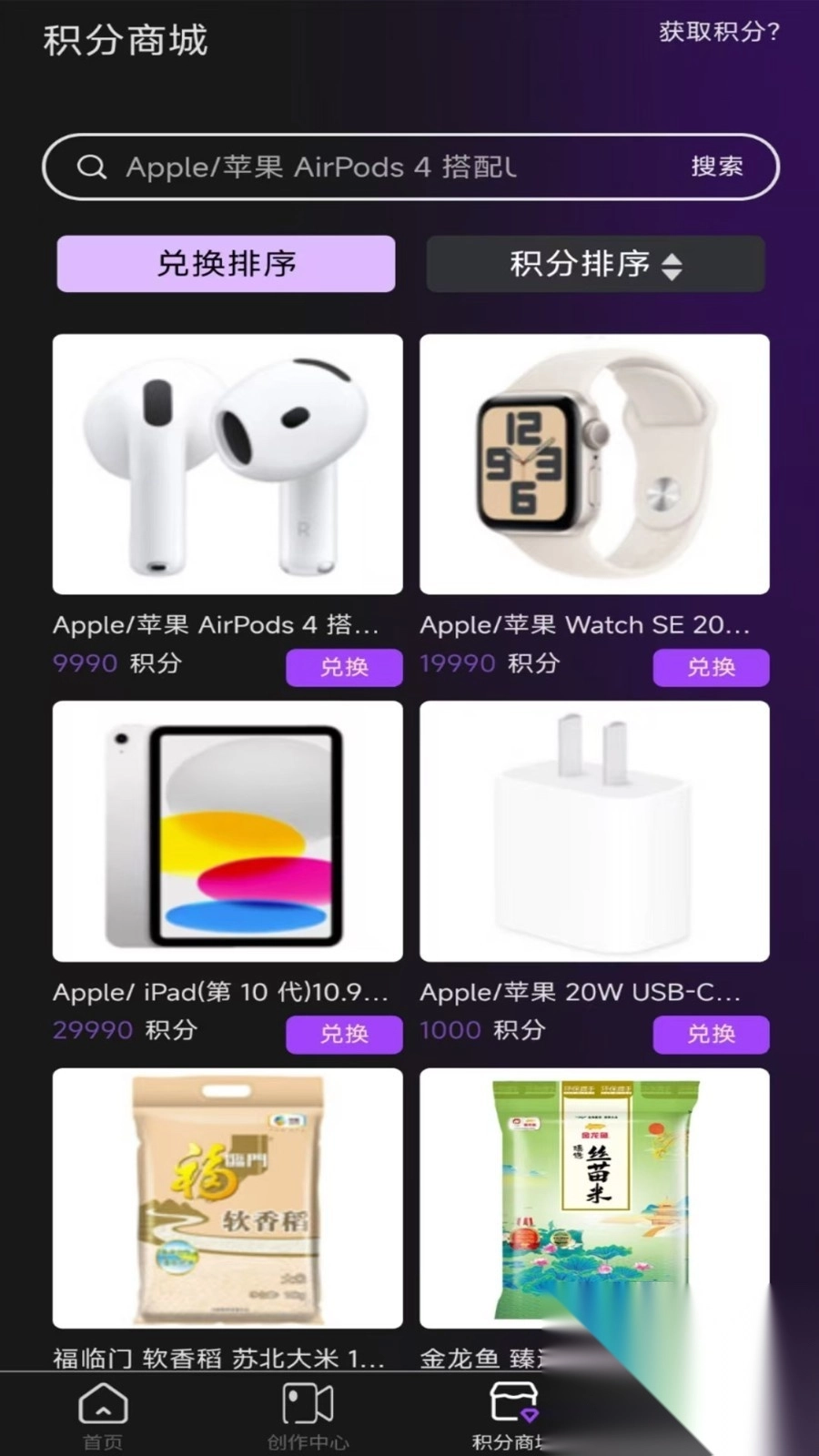Redeem the AirPods 4 with 兑换
819x1456 pixels.
tap(344, 667)
